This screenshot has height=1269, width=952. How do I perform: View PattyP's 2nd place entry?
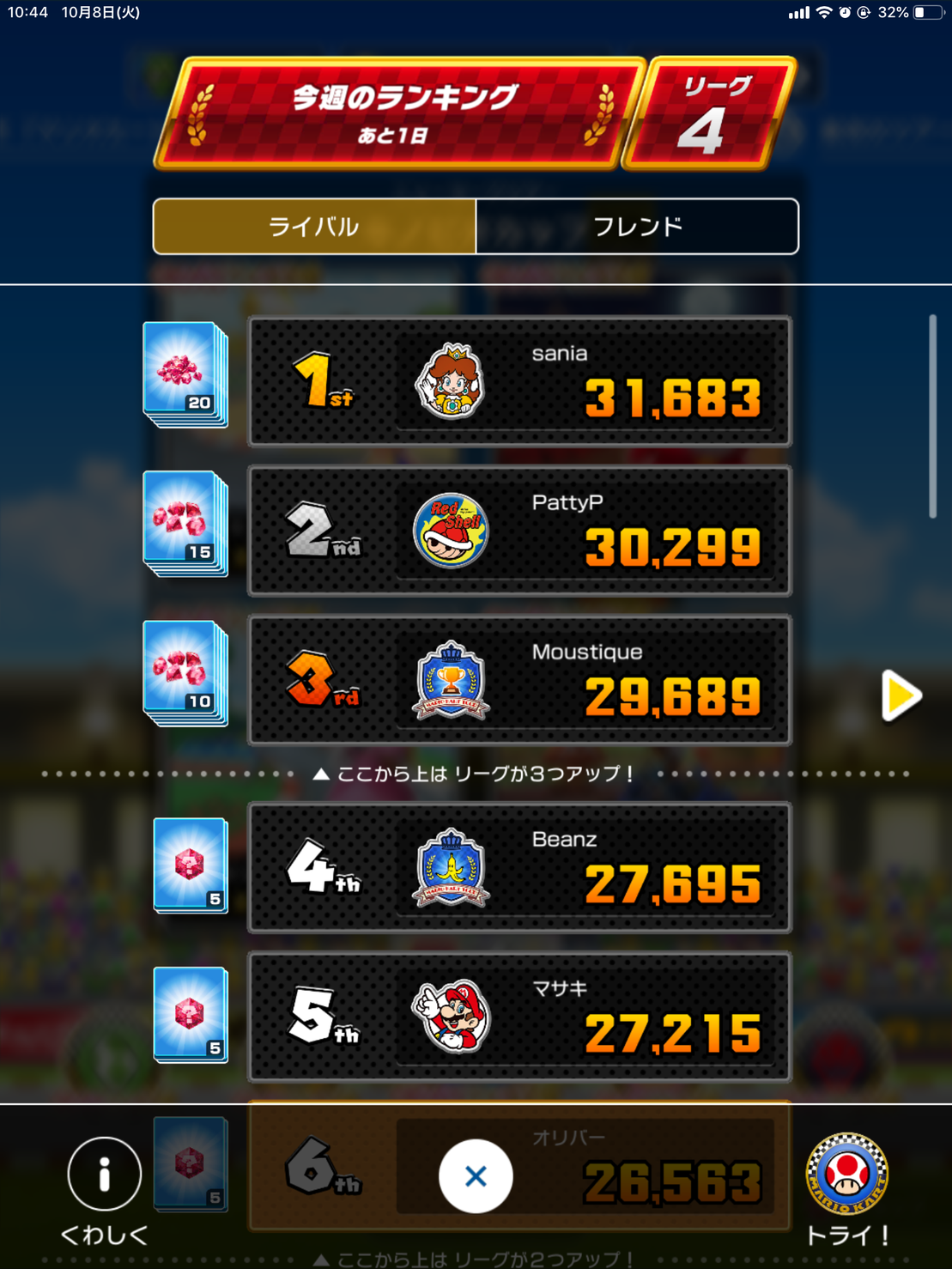[x=519, y=531]
